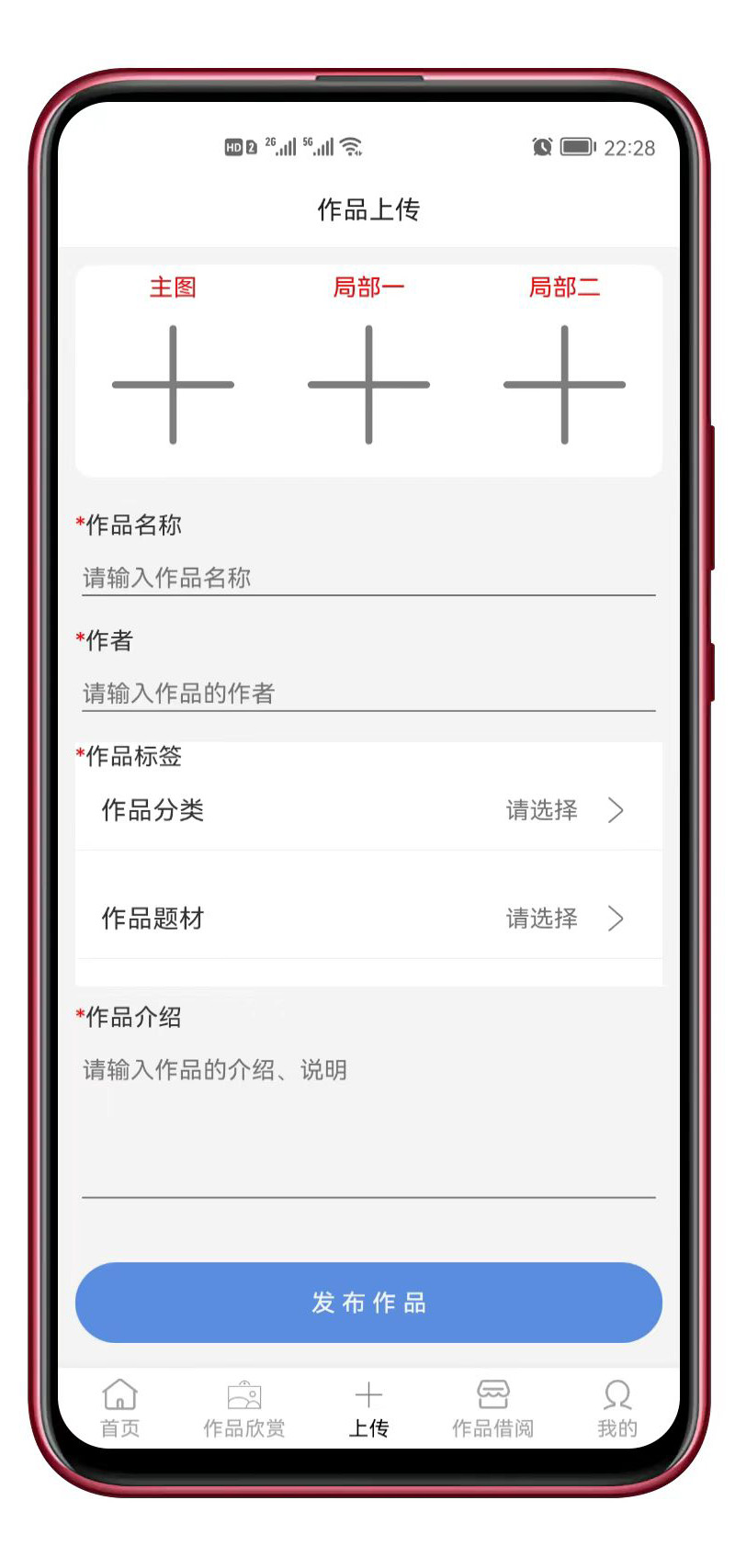Open the 作品题材 subject picker
This screenshot has height=1568, width=735.
click(x=368, y=919)
